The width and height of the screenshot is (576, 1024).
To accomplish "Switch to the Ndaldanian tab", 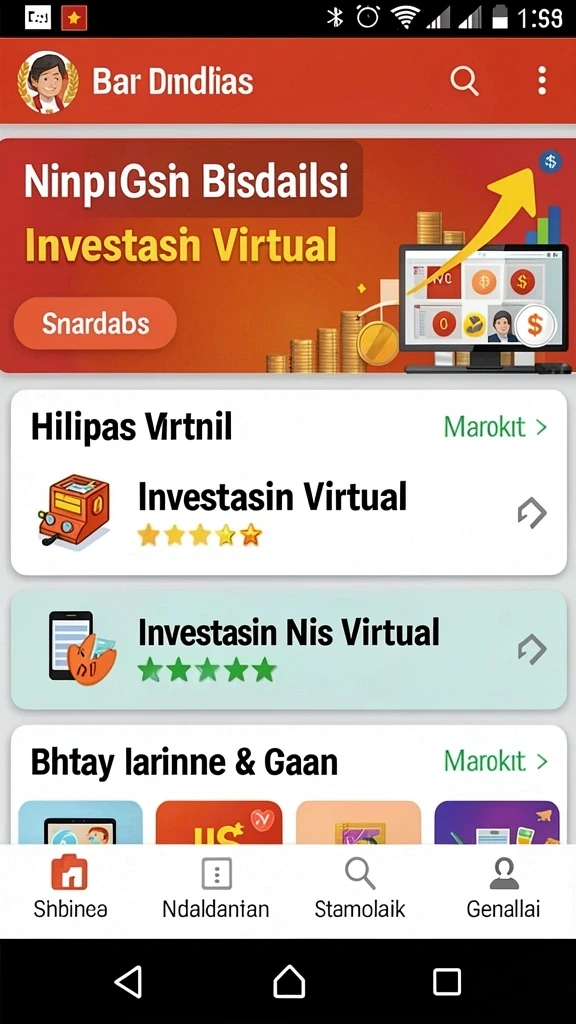I will click(216, 887).
